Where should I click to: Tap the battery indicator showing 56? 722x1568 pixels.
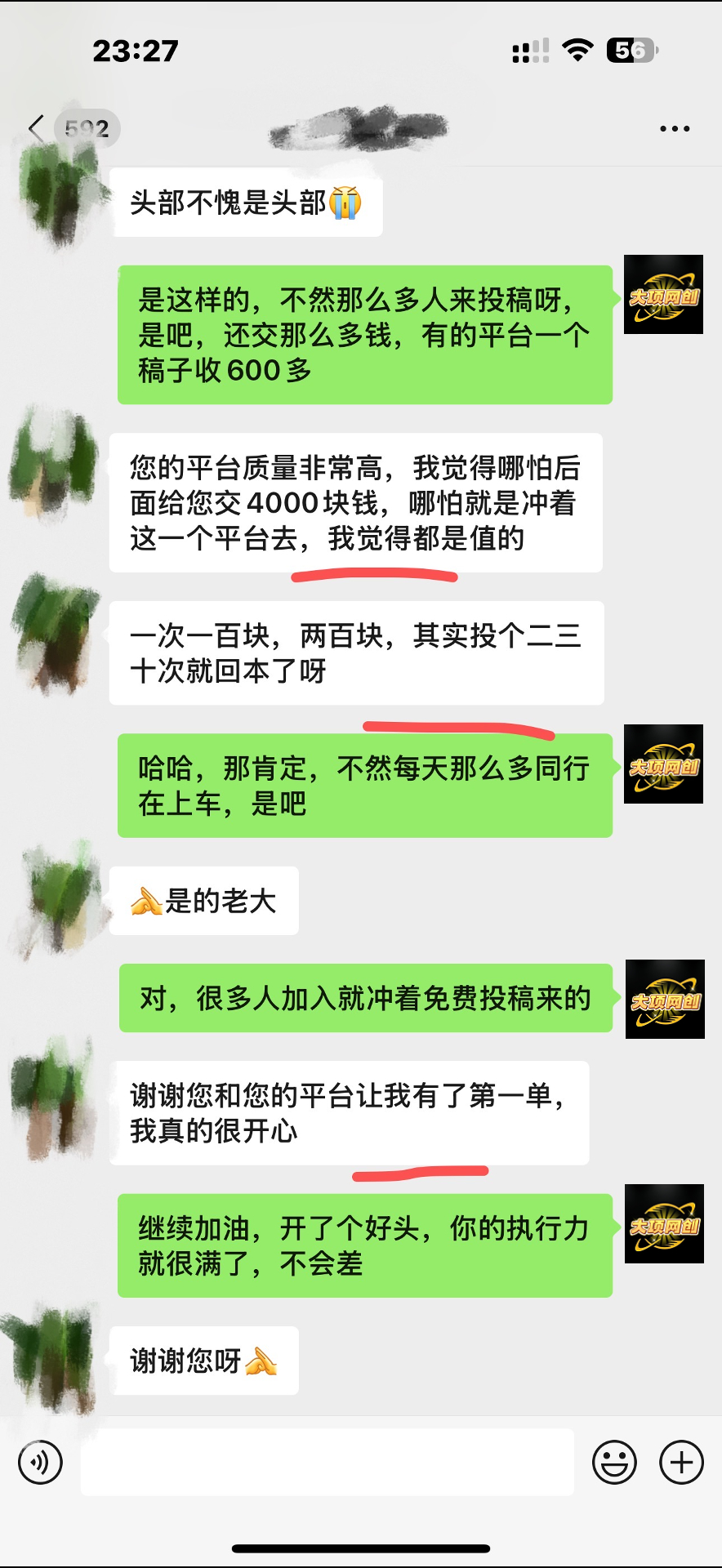(629, 51)
